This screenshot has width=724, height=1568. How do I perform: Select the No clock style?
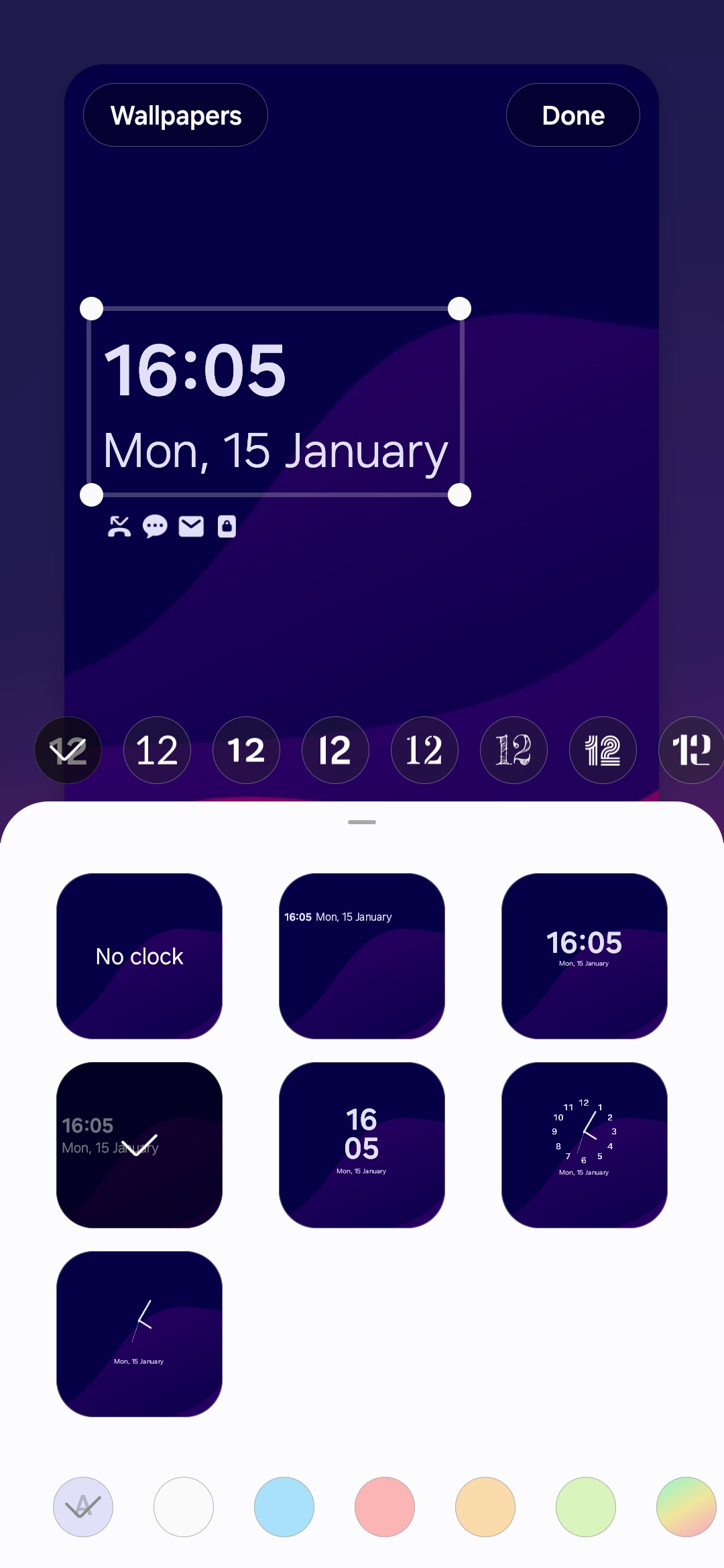pyautogui.click(x=139, y=956)
